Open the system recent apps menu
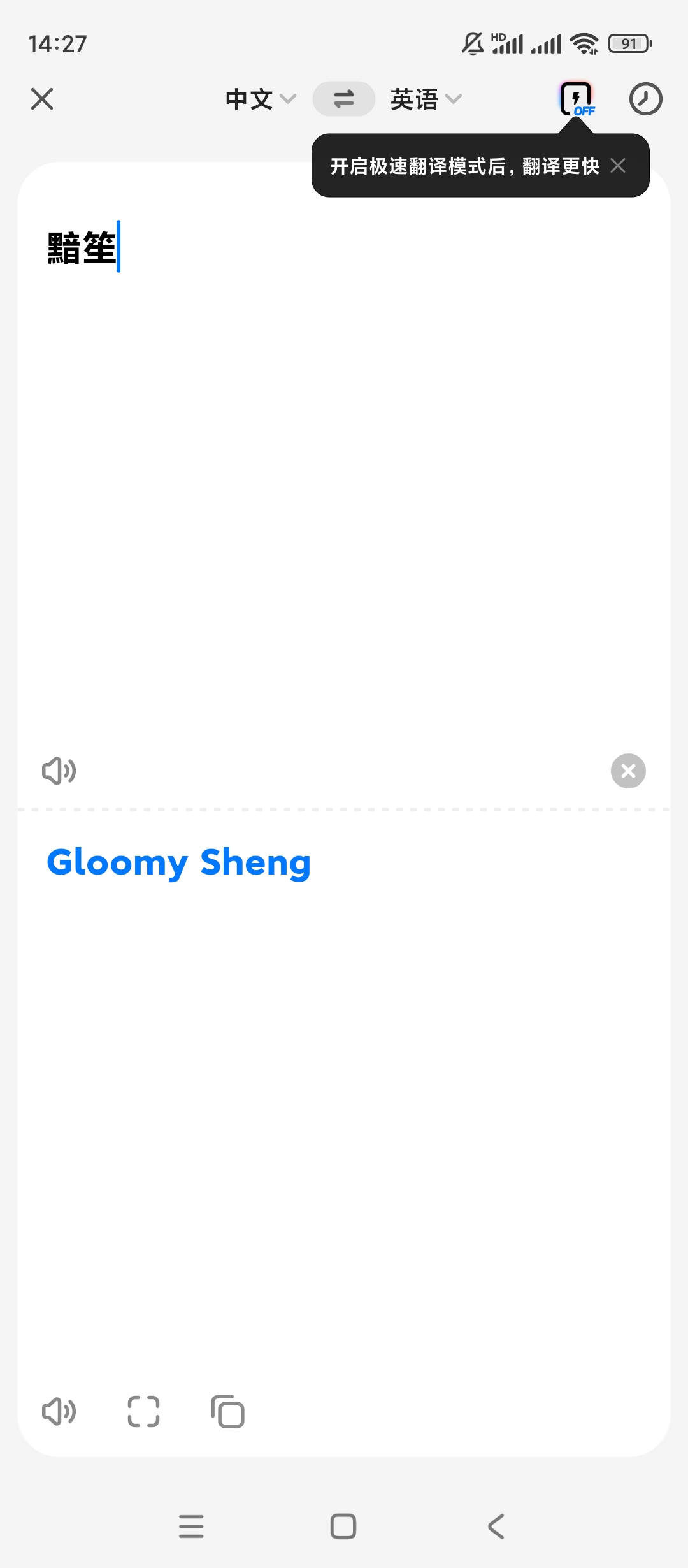688x1568 pixels. tap(191, 1527)
